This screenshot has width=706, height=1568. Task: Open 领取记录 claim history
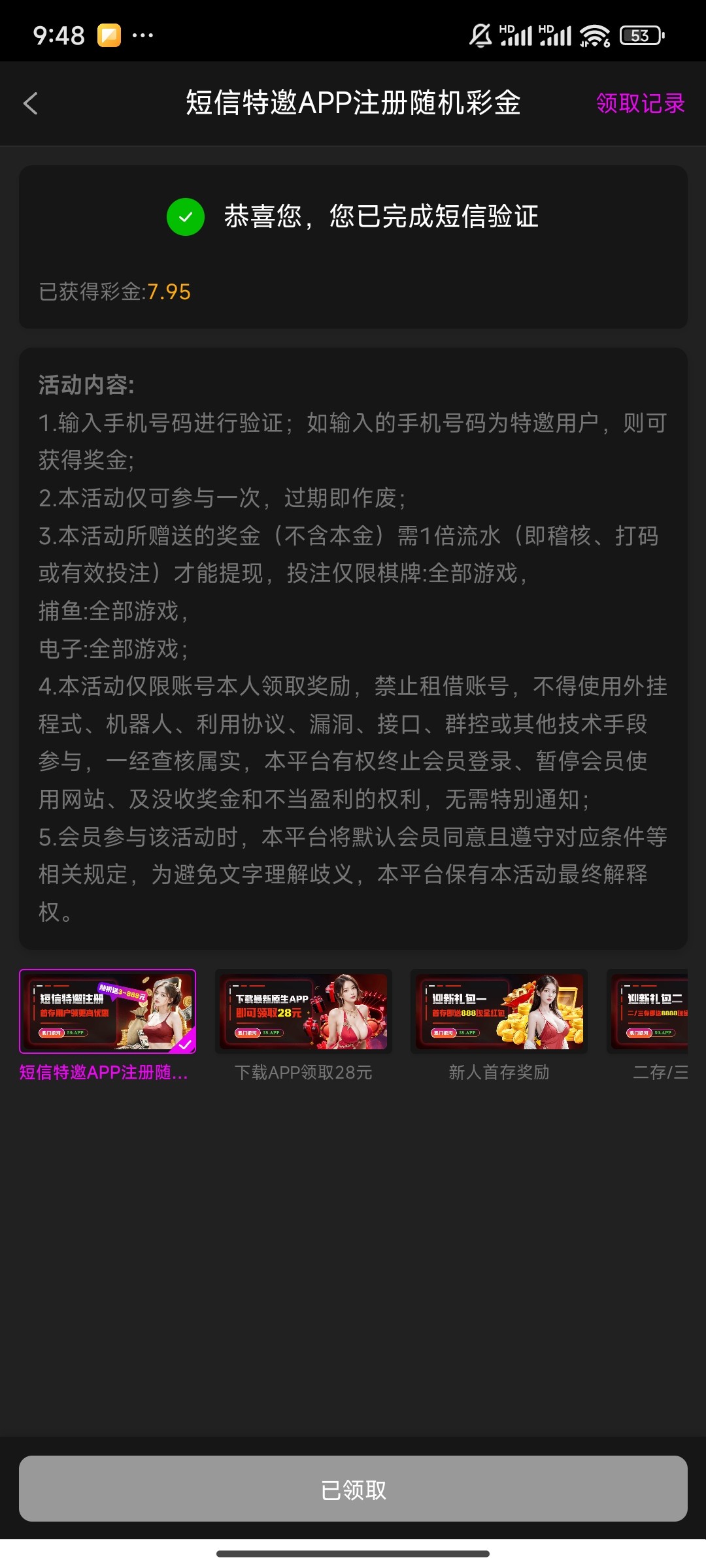pos(640,103)
